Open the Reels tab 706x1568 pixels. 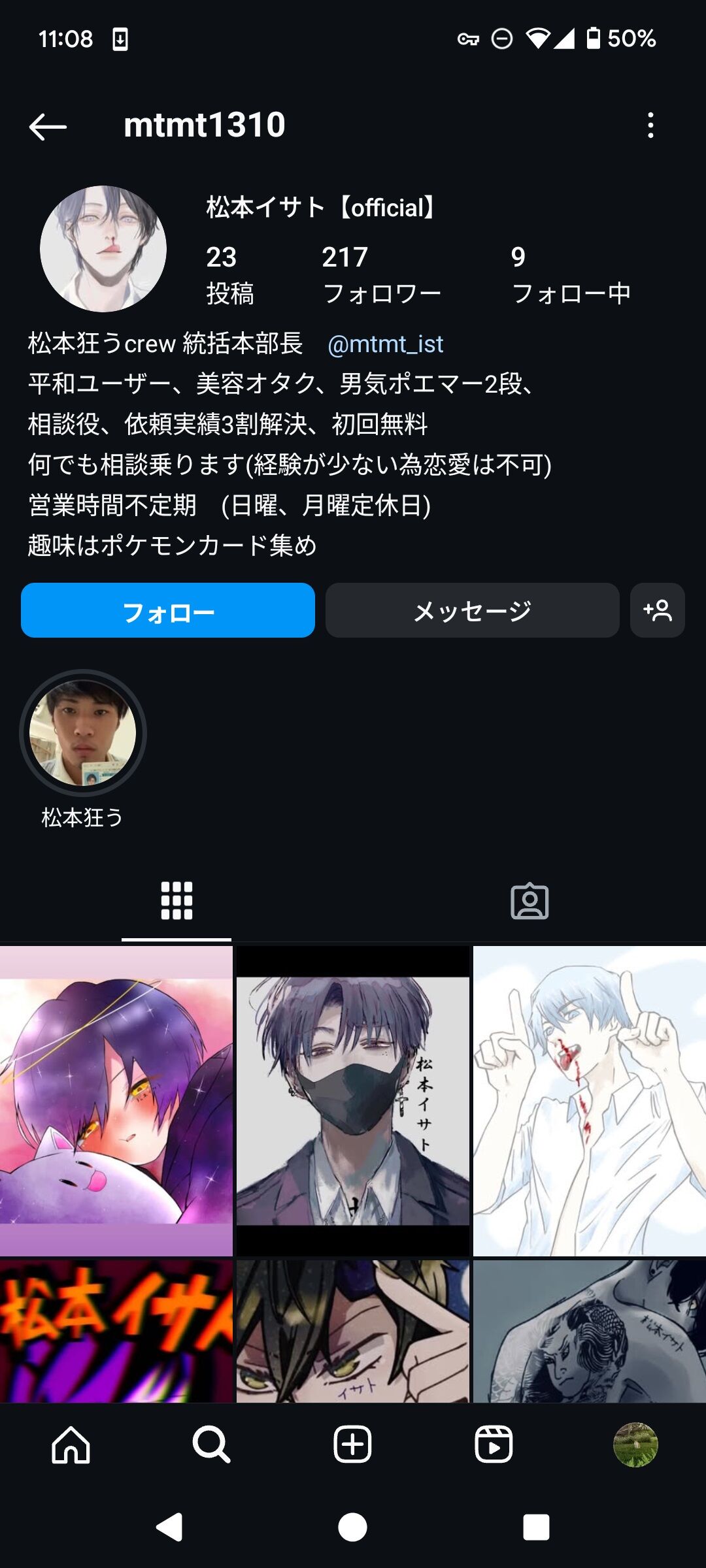[494, 1445]
